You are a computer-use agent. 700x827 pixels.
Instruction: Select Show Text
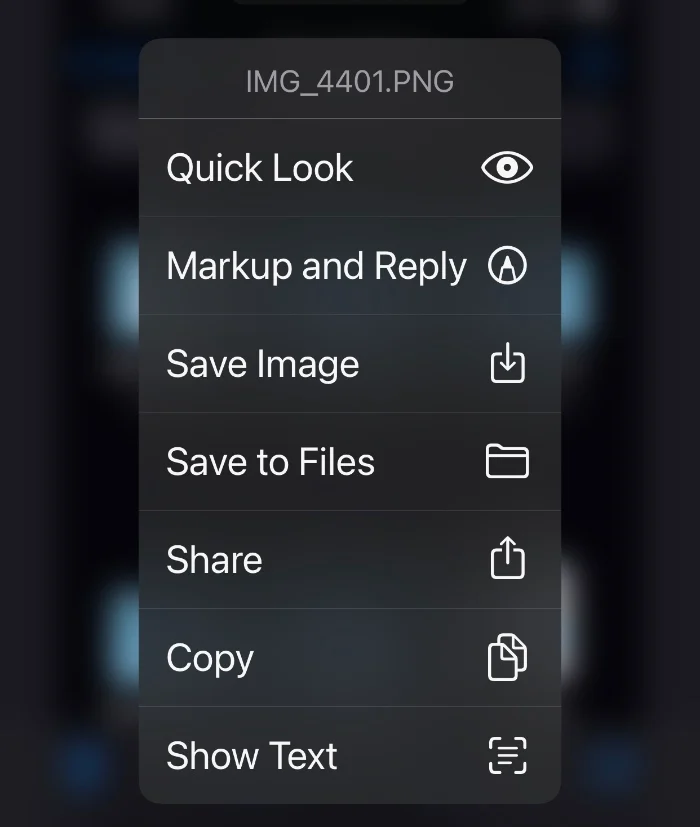[x=349, y=756]
